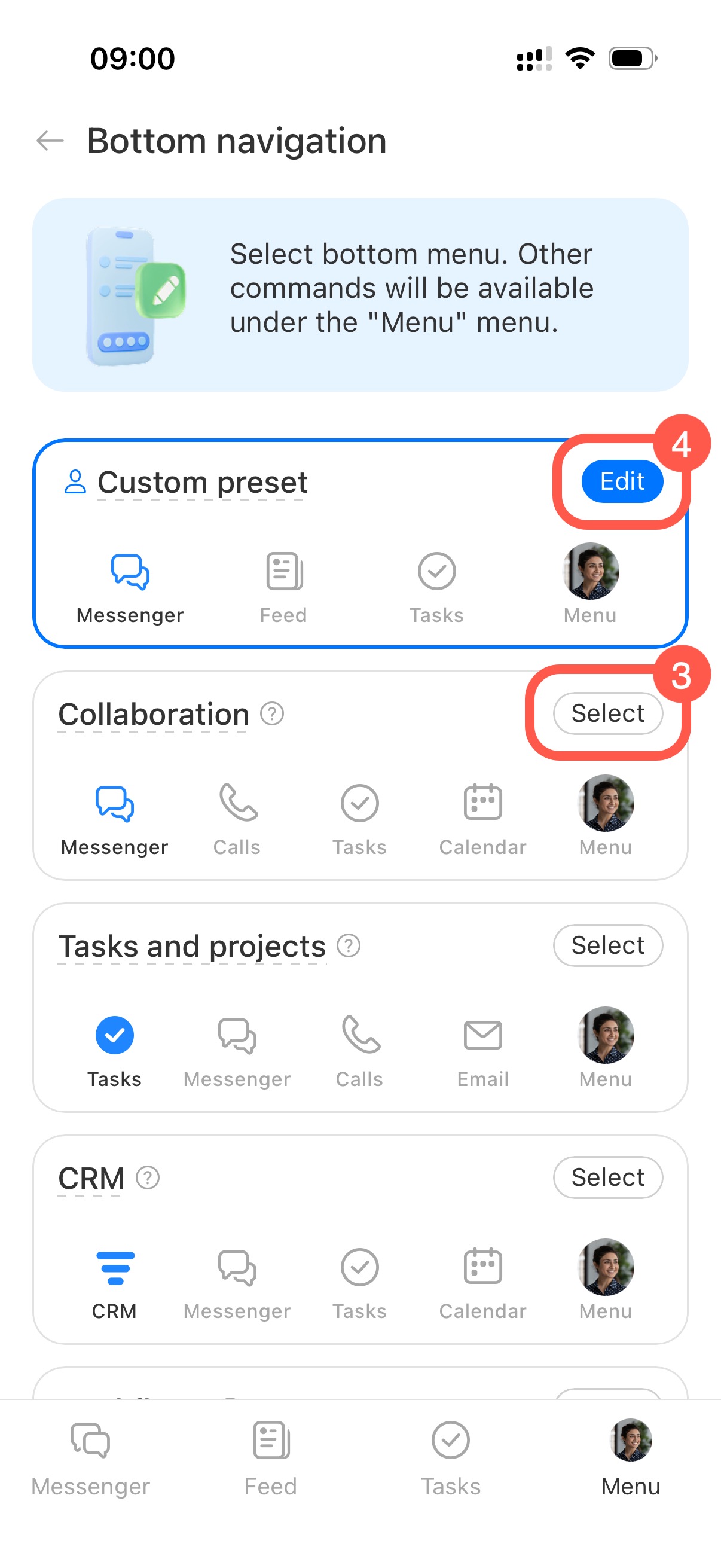This screenshot has height=1568, width=721.
Task: Select the Collaboration preset
Action: point(607,713)
